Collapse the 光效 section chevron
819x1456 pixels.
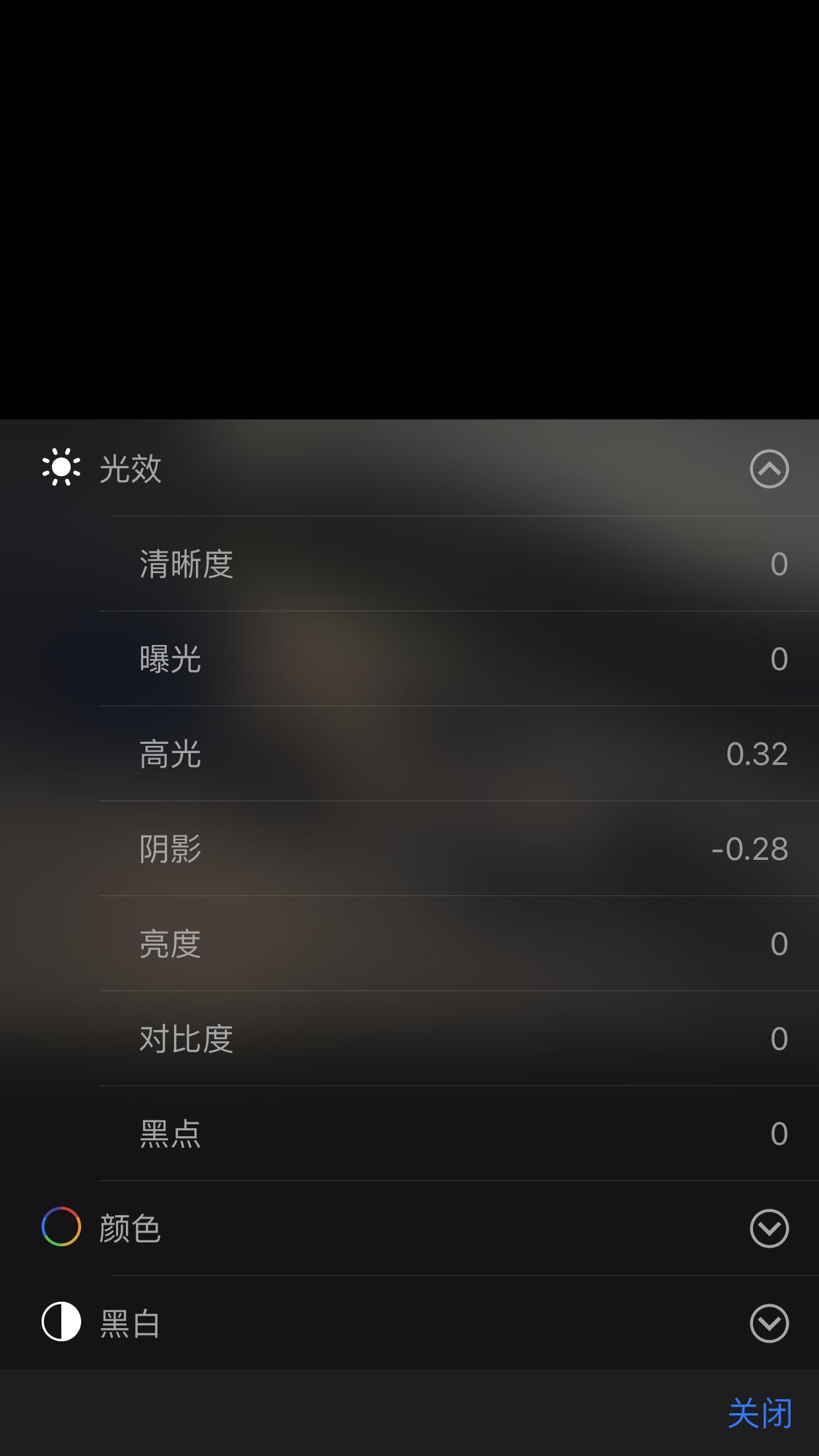(770, 470)
